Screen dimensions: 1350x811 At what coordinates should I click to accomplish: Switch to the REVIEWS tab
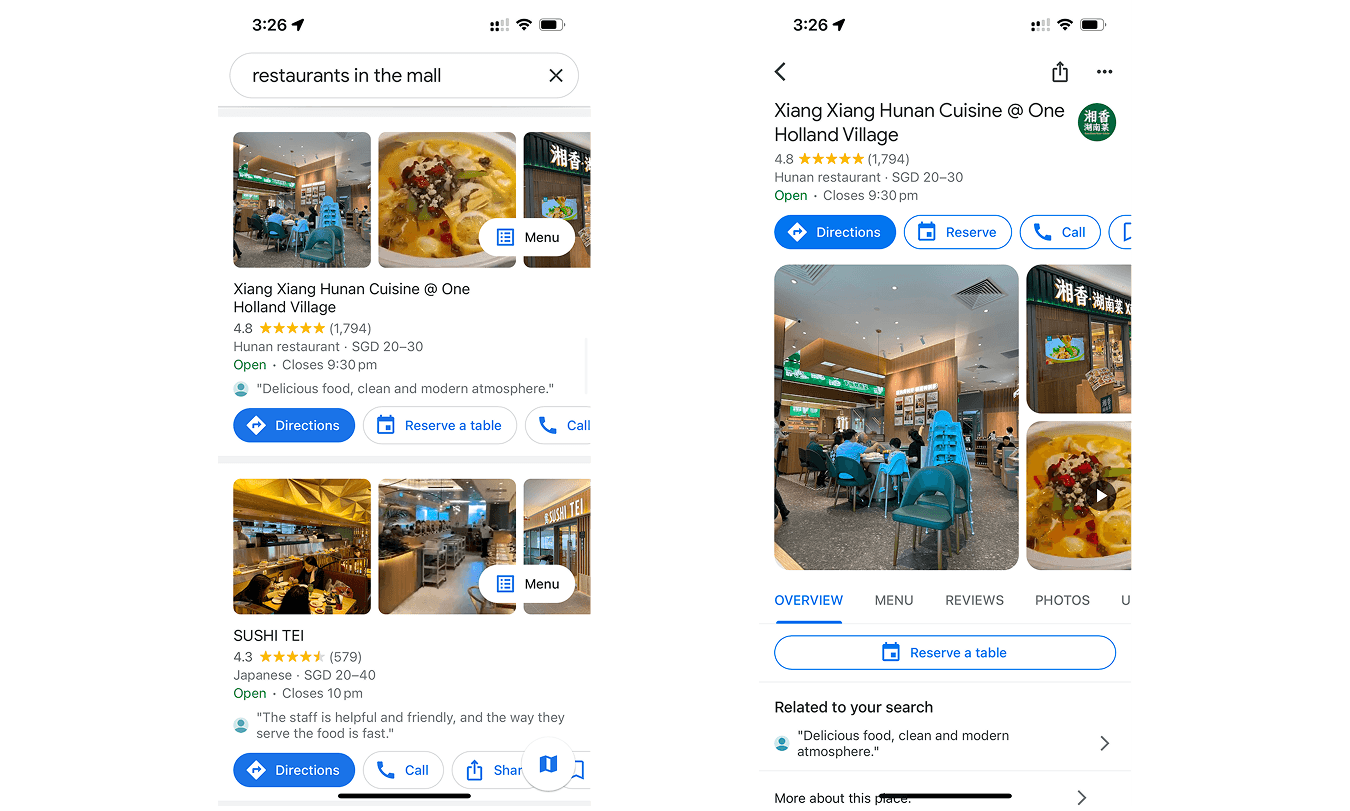click(974, 600)
